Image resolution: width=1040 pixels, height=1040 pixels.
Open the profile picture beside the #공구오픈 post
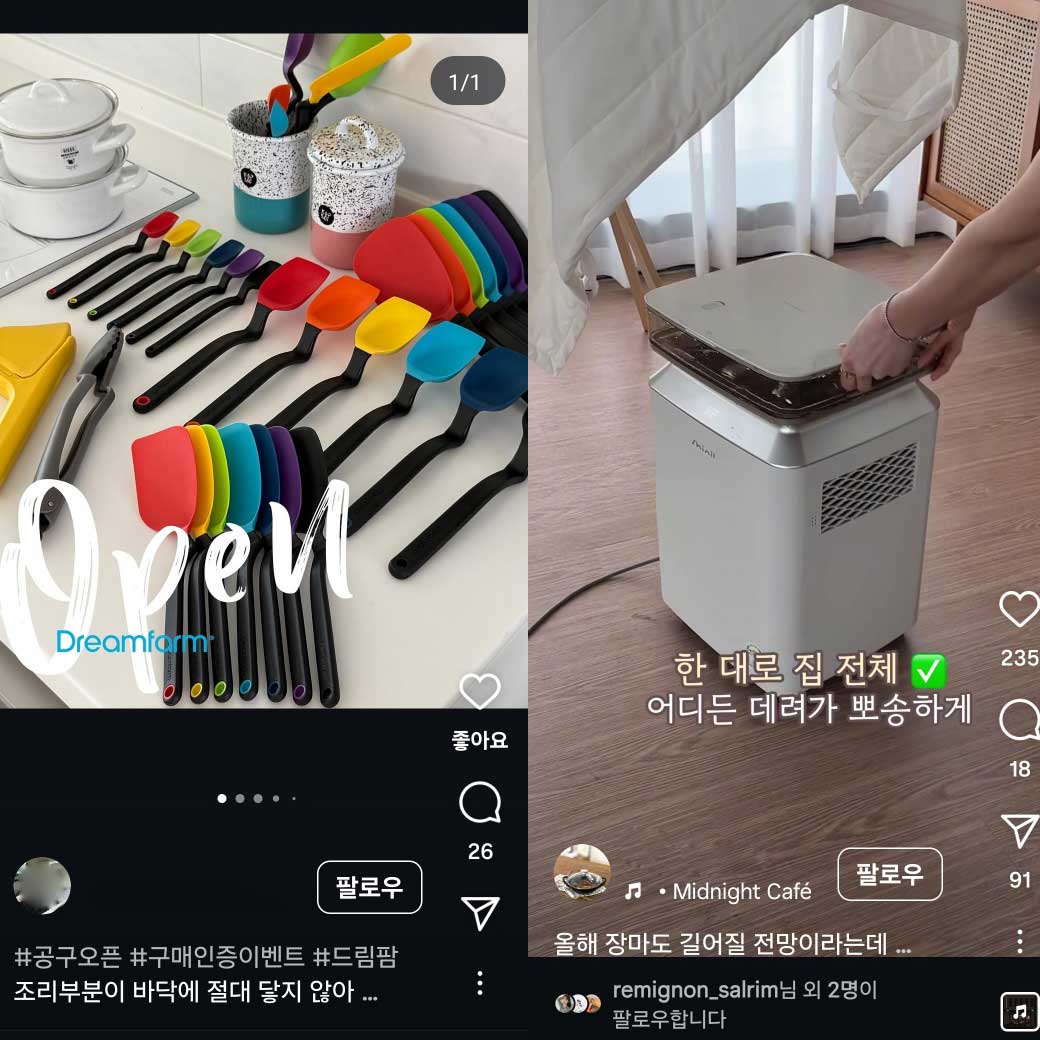pos(42,886)
